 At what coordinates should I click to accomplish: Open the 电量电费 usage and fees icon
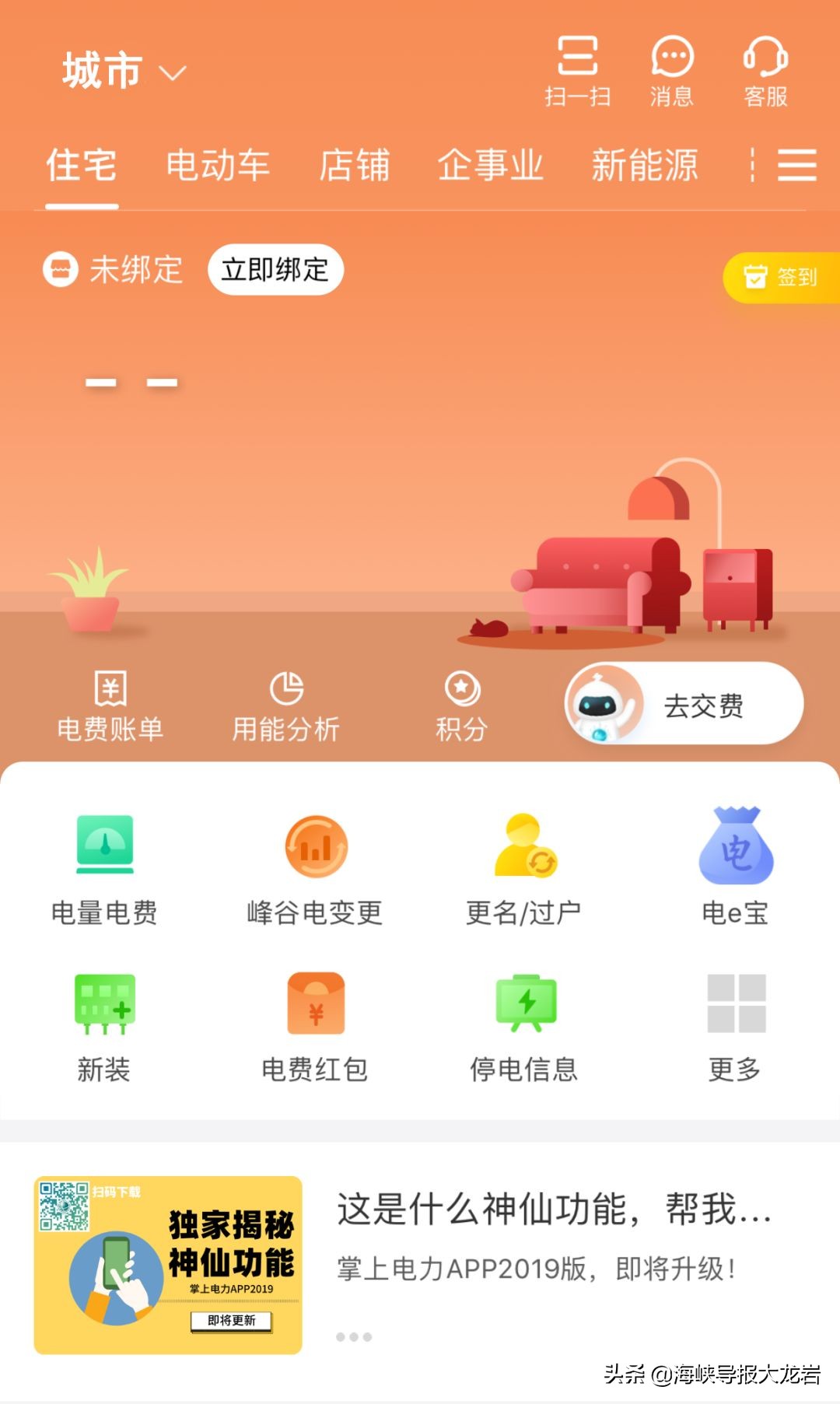(x=103, y=863)
